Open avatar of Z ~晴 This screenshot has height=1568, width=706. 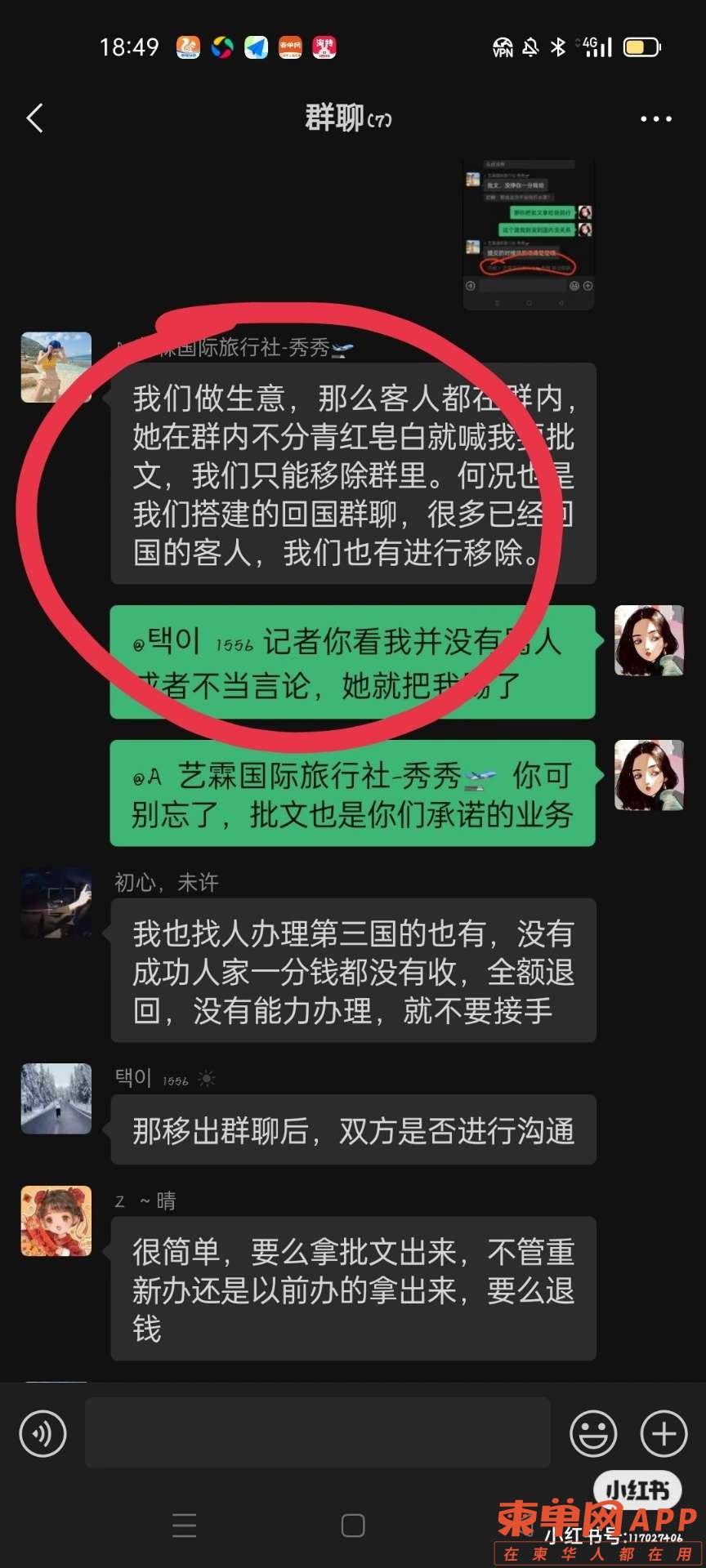(56, 1221)
